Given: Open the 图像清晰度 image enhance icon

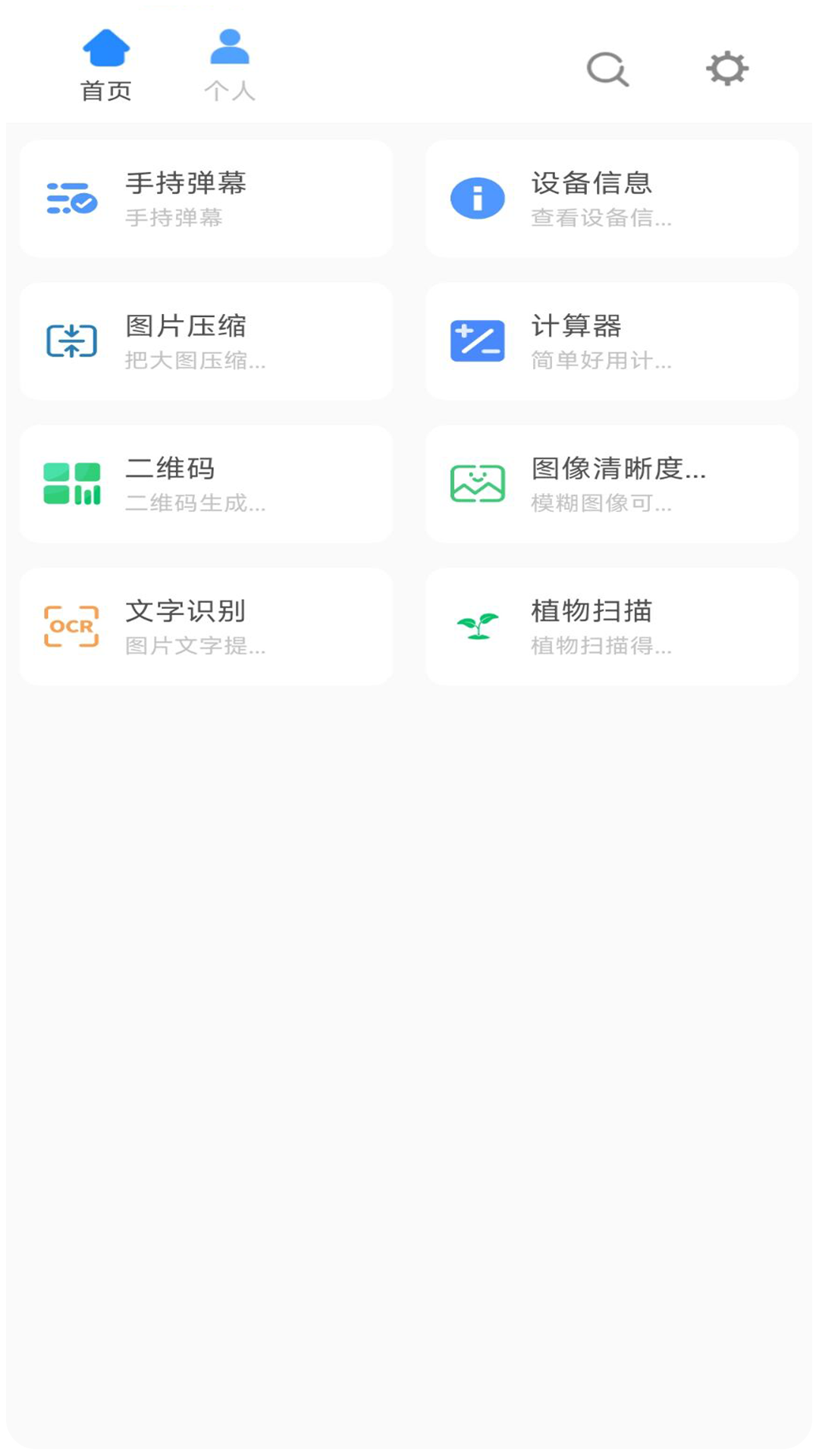Looking at the screenshot, I should click(477, 484).
